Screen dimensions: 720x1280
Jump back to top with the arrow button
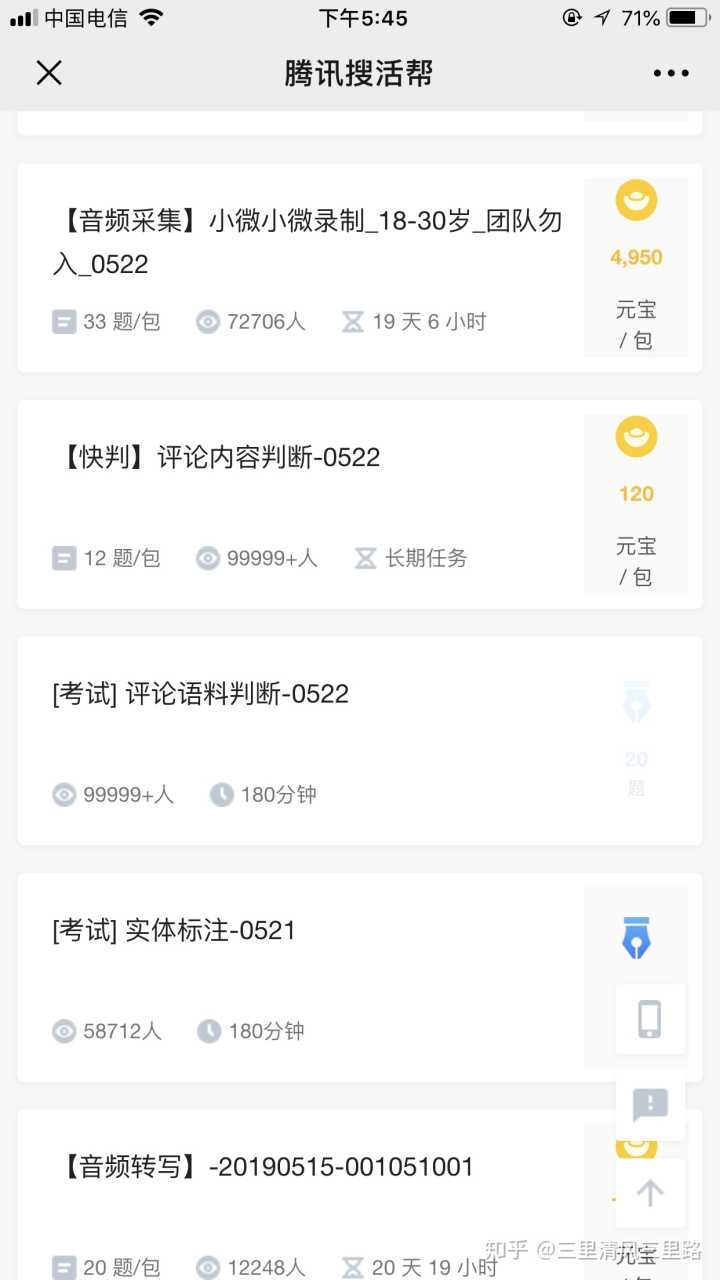pyautogui.click(x=650, y=1192)
